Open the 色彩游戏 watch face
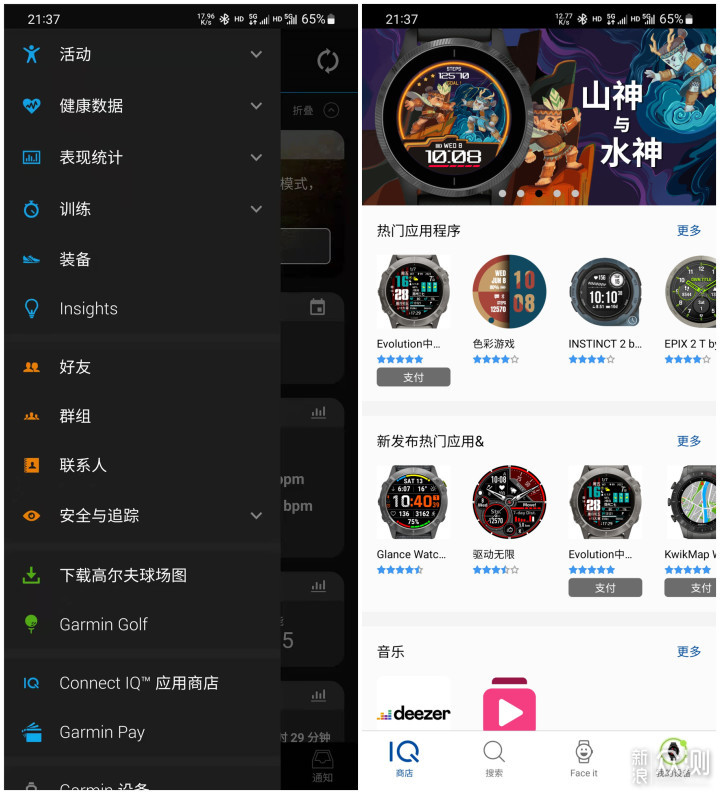Screen dimensions: 720x794 coord(509,300)
